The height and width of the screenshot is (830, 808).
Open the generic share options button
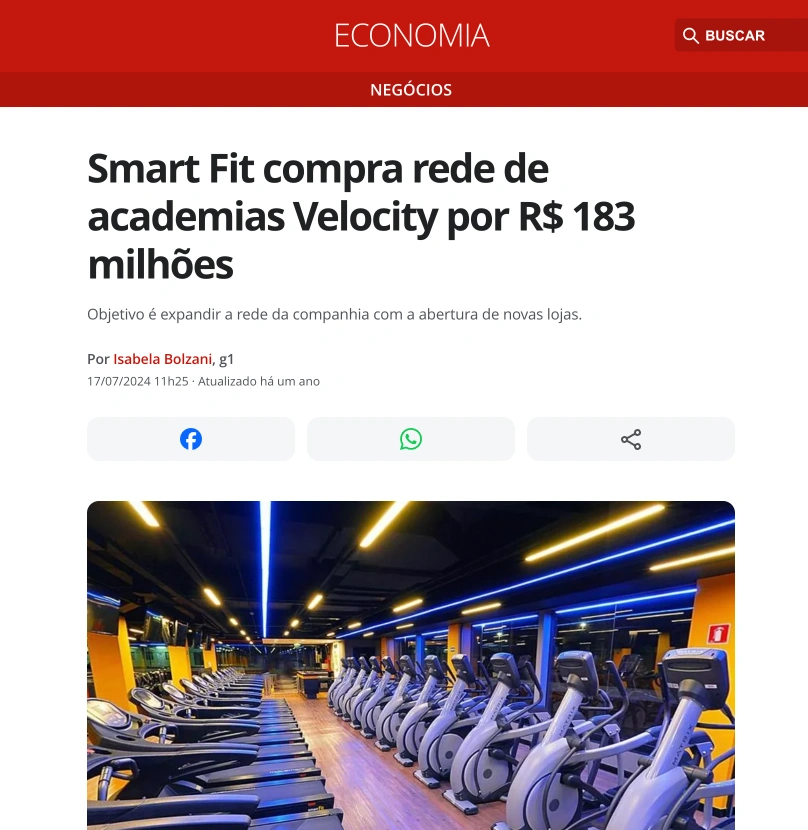pos(631,439)
